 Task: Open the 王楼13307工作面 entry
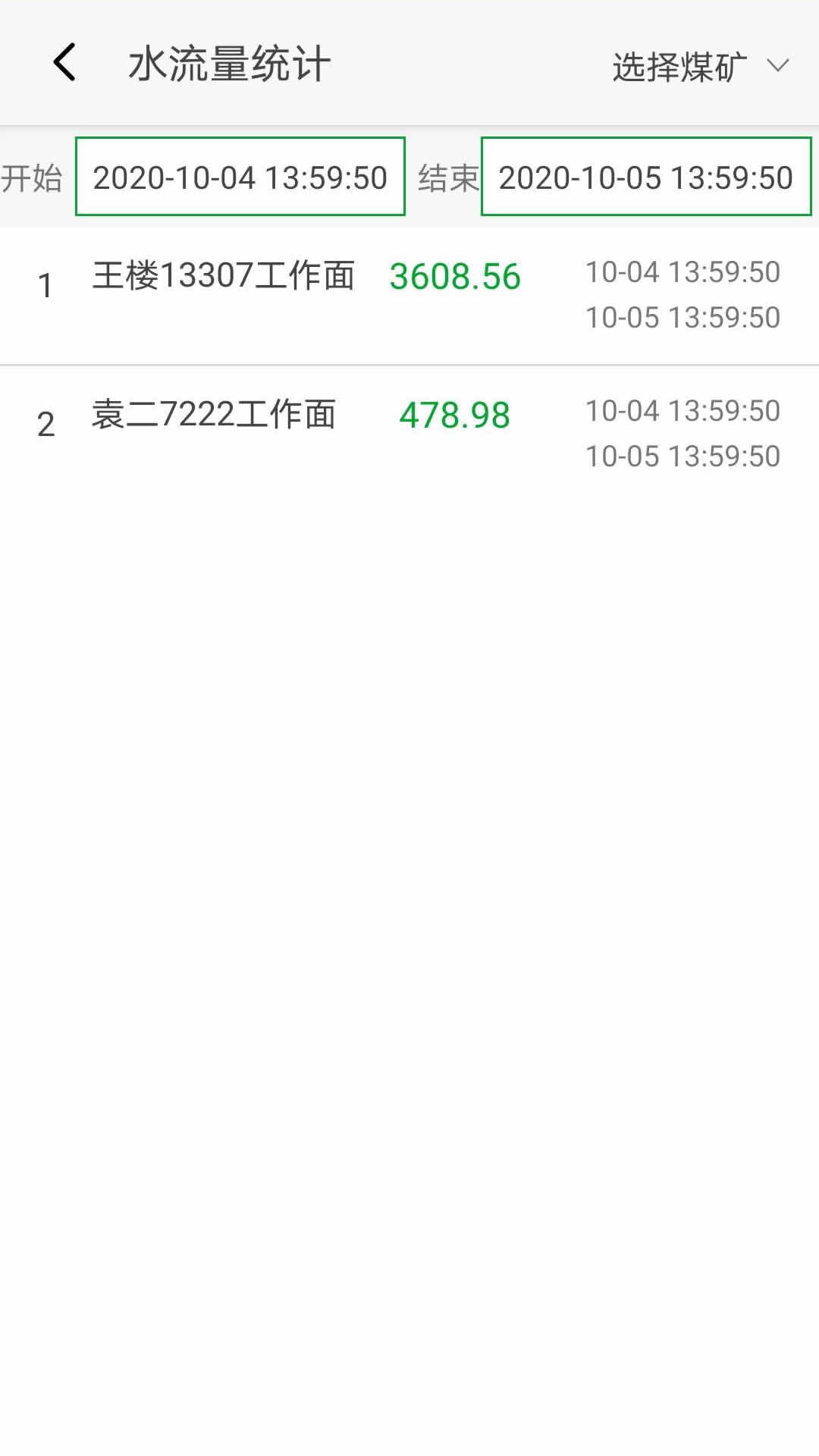click(x=226, y=276)
